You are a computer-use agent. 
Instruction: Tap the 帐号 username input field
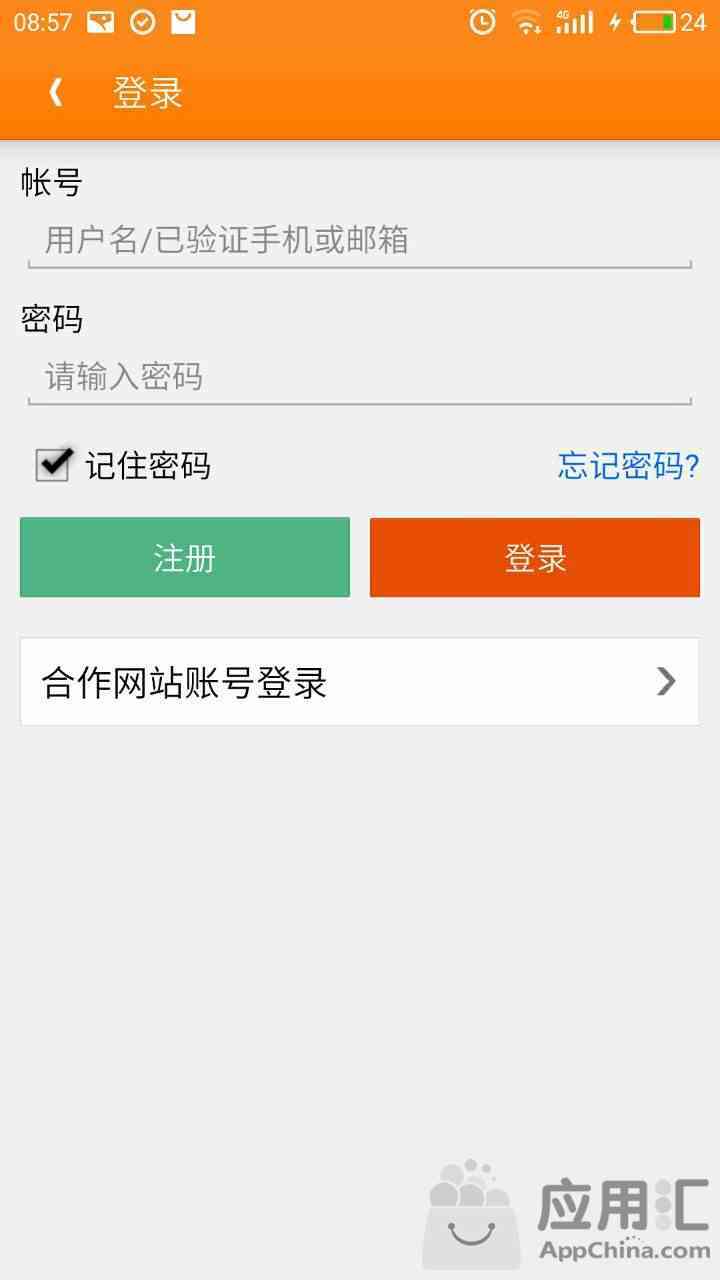pyautogui.click(x=360, y=241)
